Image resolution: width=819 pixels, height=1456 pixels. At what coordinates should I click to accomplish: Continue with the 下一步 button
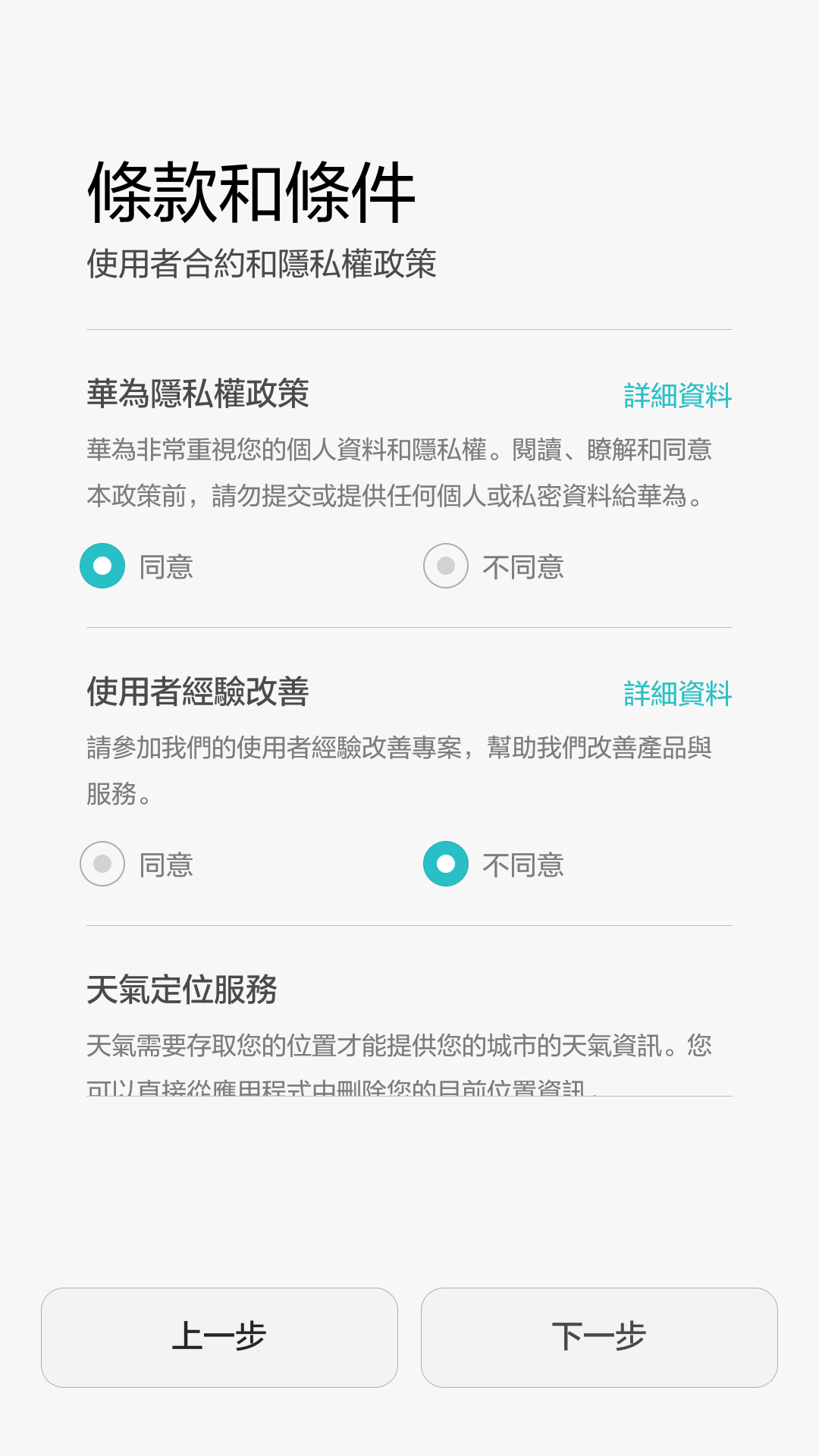tap(599, 1338)
